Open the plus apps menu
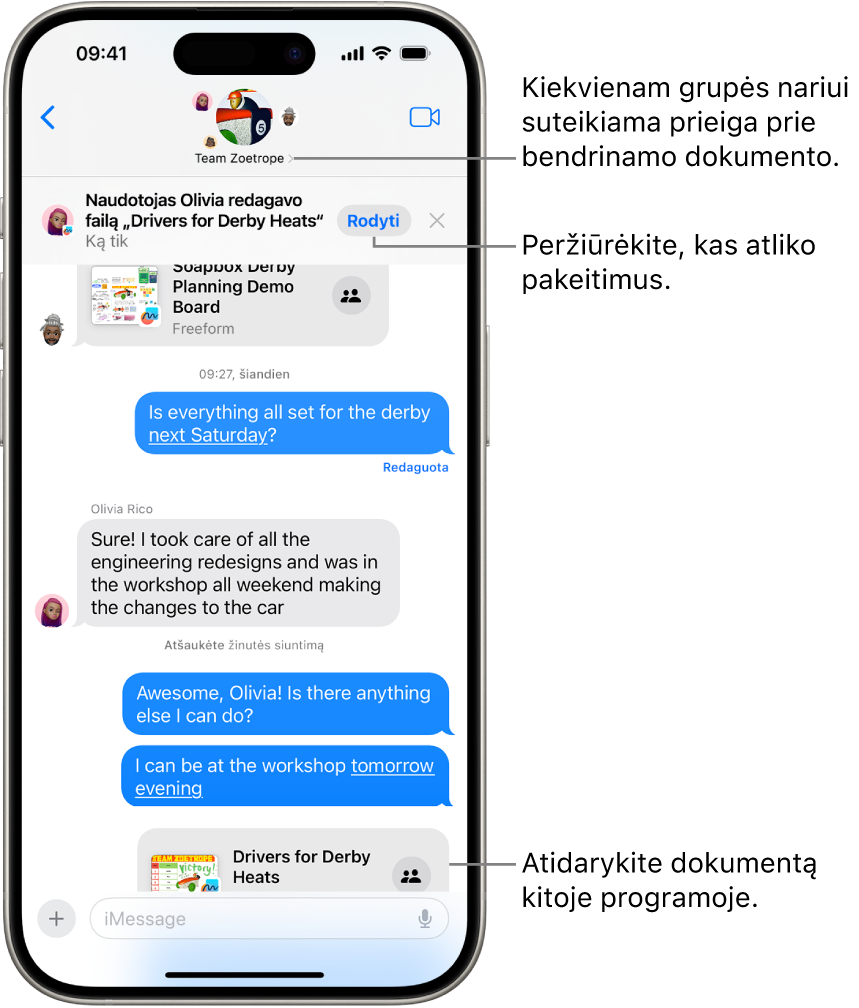 pyautogui.click(x=56, y=919)
